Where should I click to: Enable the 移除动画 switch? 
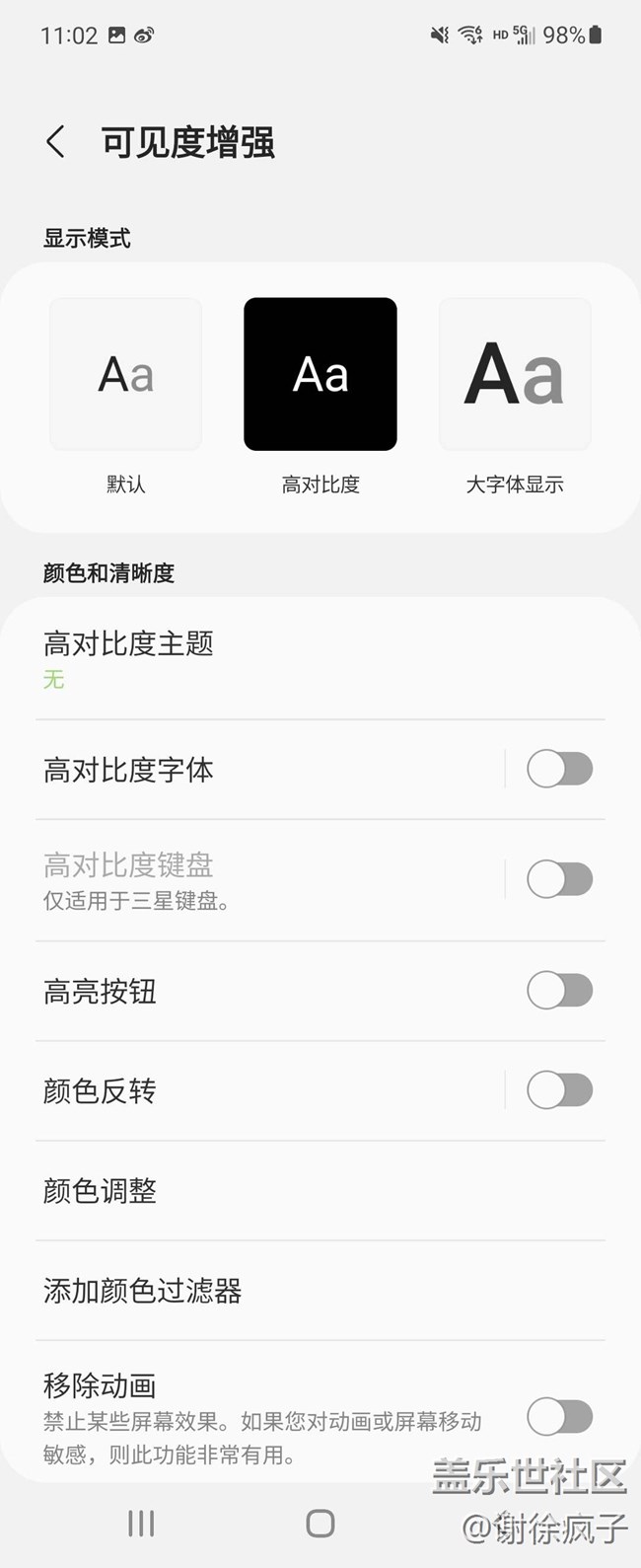coord(559,1417)
